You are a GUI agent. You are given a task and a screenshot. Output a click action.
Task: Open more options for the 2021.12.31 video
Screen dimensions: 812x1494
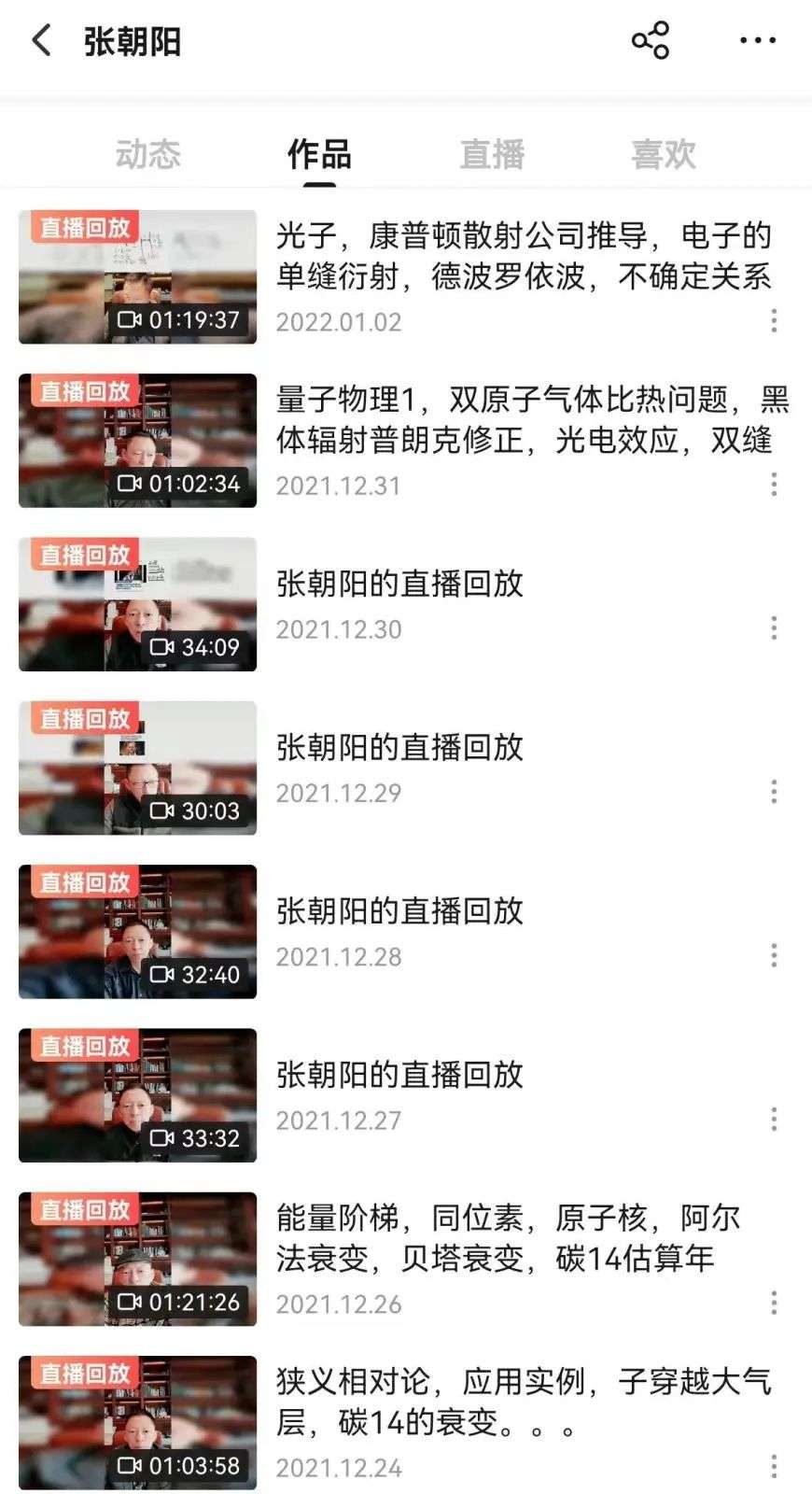coord(774,485)
